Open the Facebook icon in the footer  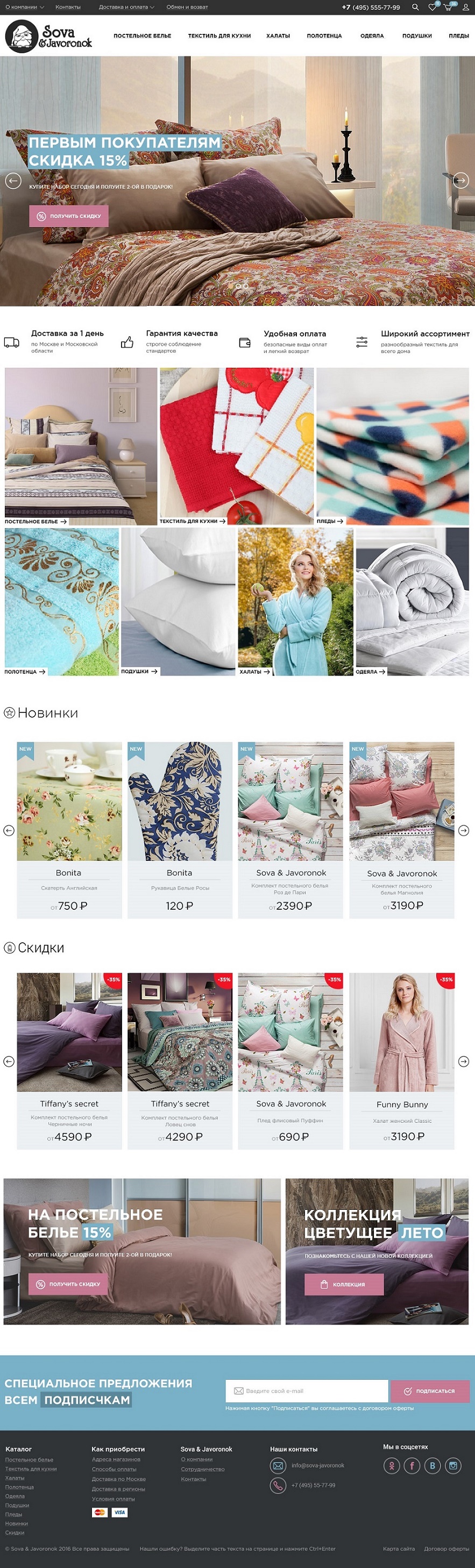412,1465
